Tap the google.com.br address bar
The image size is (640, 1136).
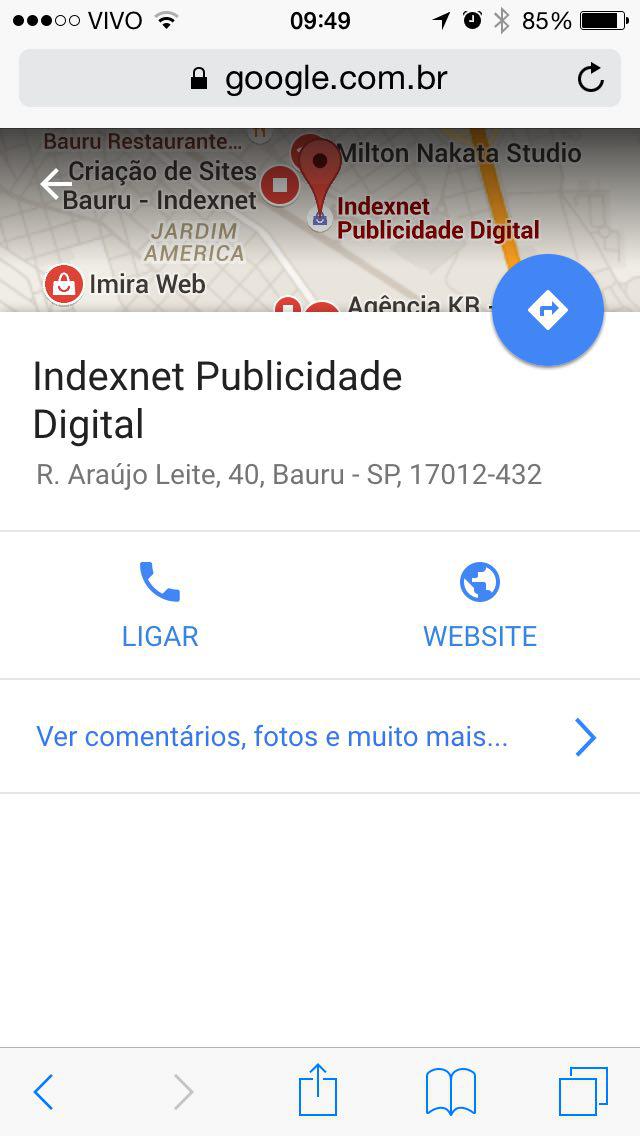[x=320, y=78]
